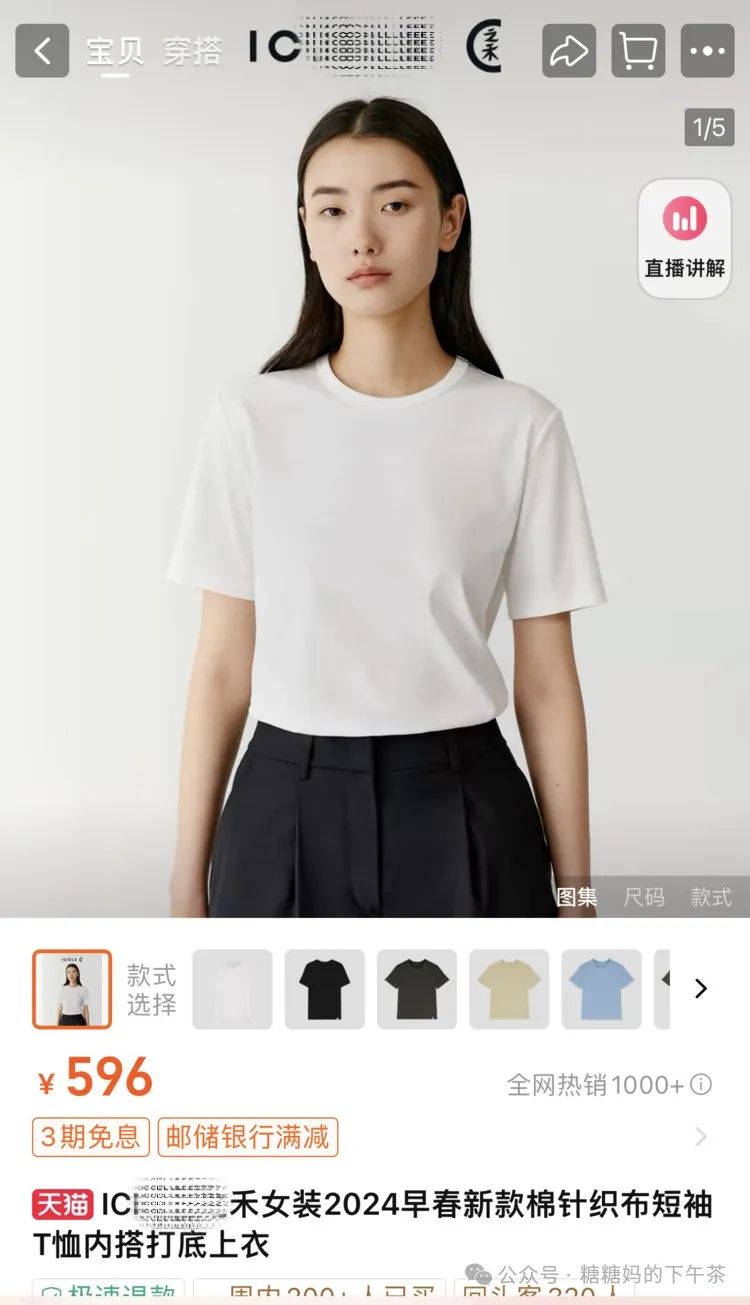Show the 款式 style view on the image
The image size is (750, 1305).
coord(711,897)
